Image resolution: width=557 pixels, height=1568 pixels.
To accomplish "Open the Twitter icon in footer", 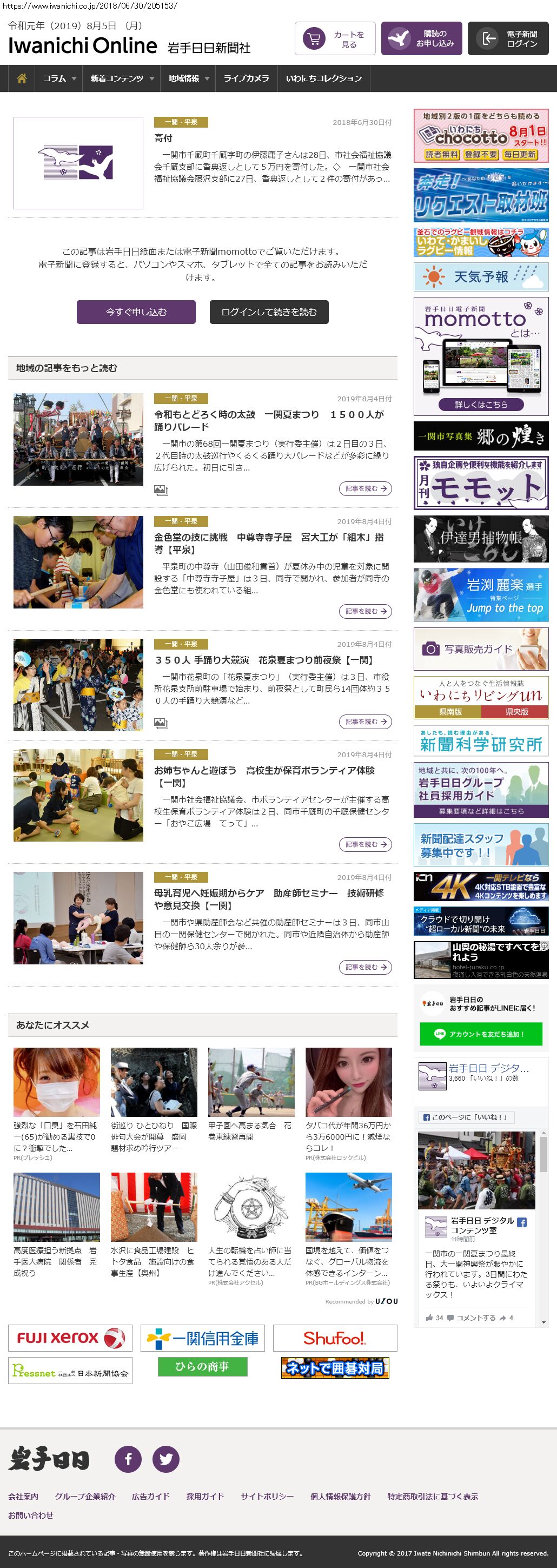I will 165,1458.
